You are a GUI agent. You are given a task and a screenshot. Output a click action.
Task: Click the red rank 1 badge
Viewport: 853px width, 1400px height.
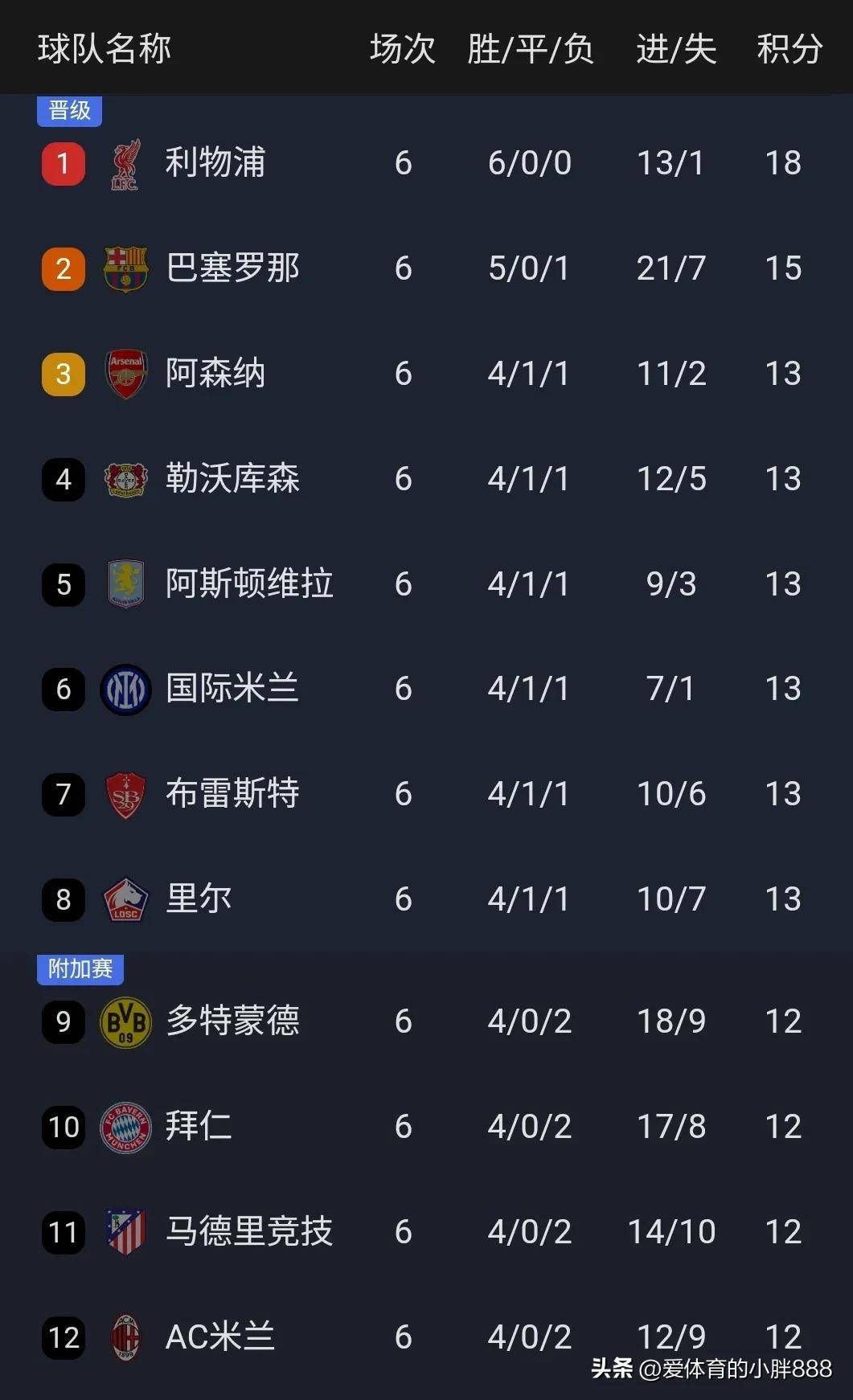click(x=63, y=162)
